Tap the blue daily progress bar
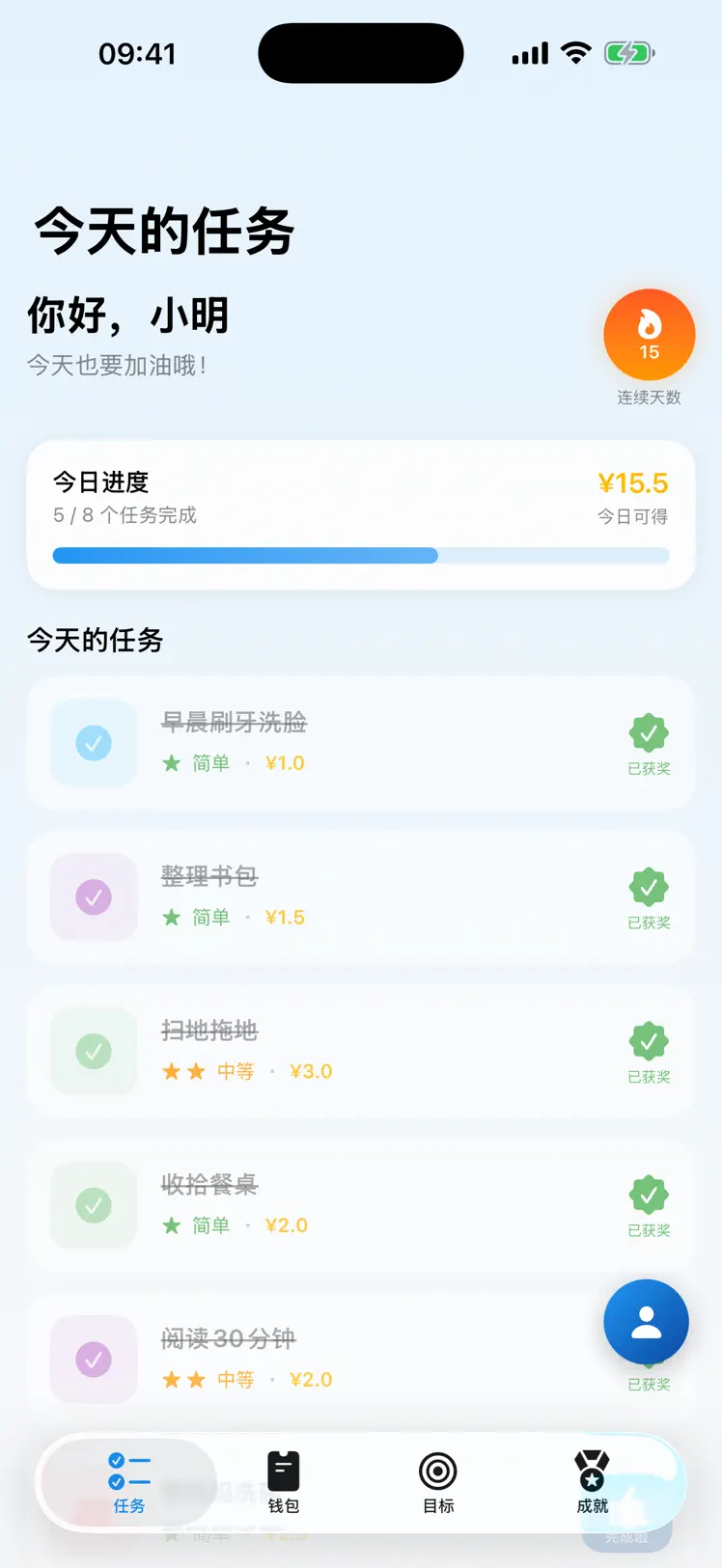 pyautogui.click(x=361, y=556)
